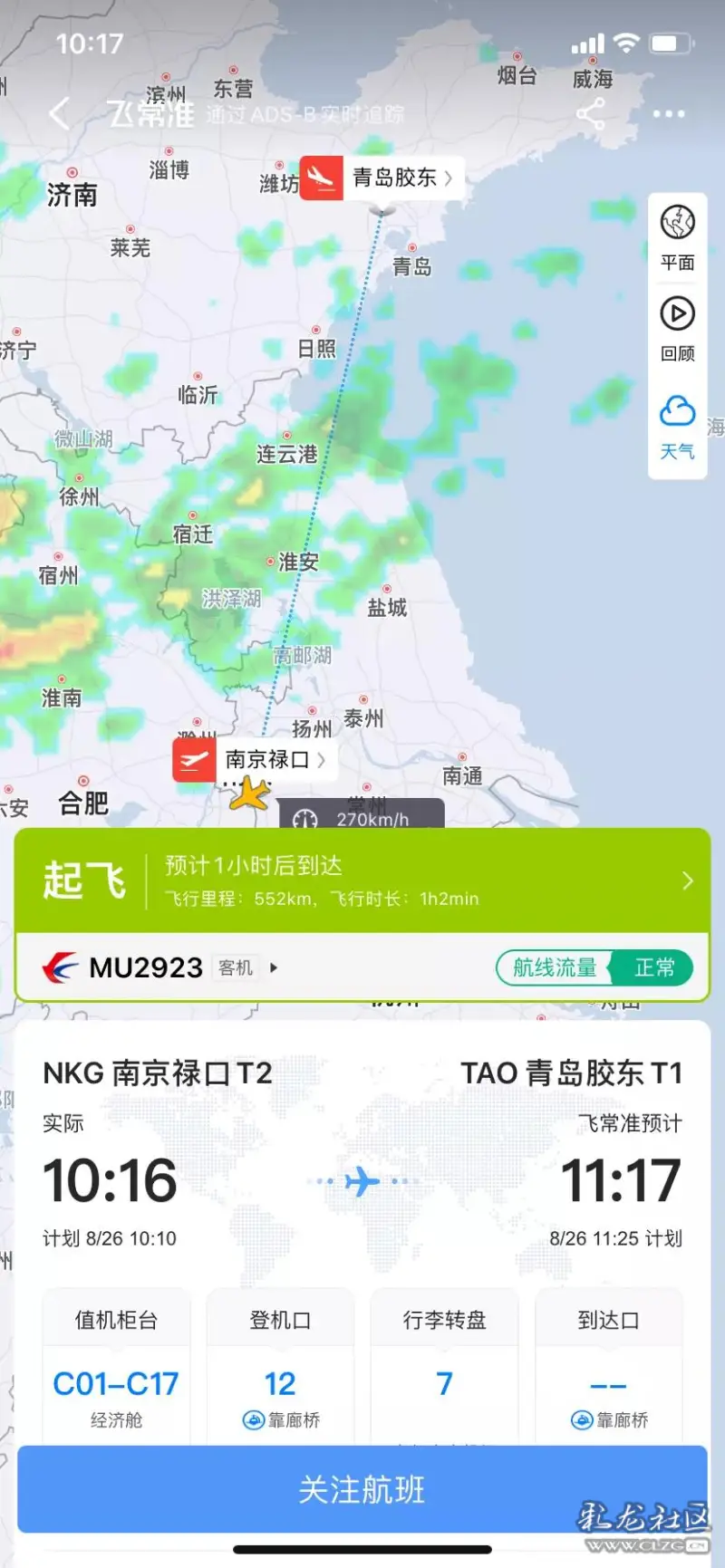View 登机口 12 gate details
This screenshot has width=725, height=1568.
280,1366
